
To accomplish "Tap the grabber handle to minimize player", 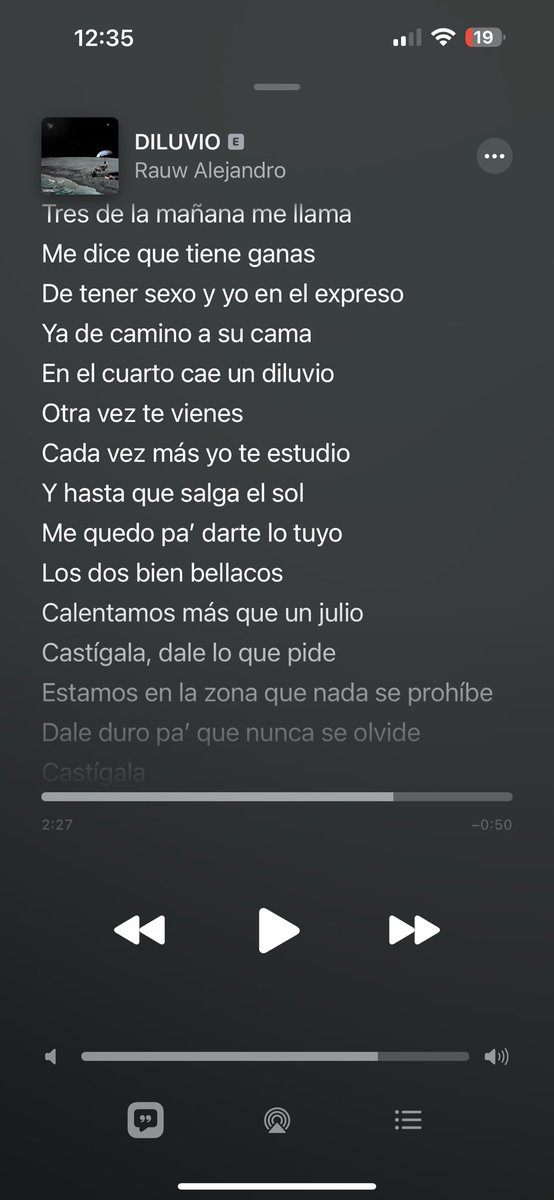I will [277, 88].
